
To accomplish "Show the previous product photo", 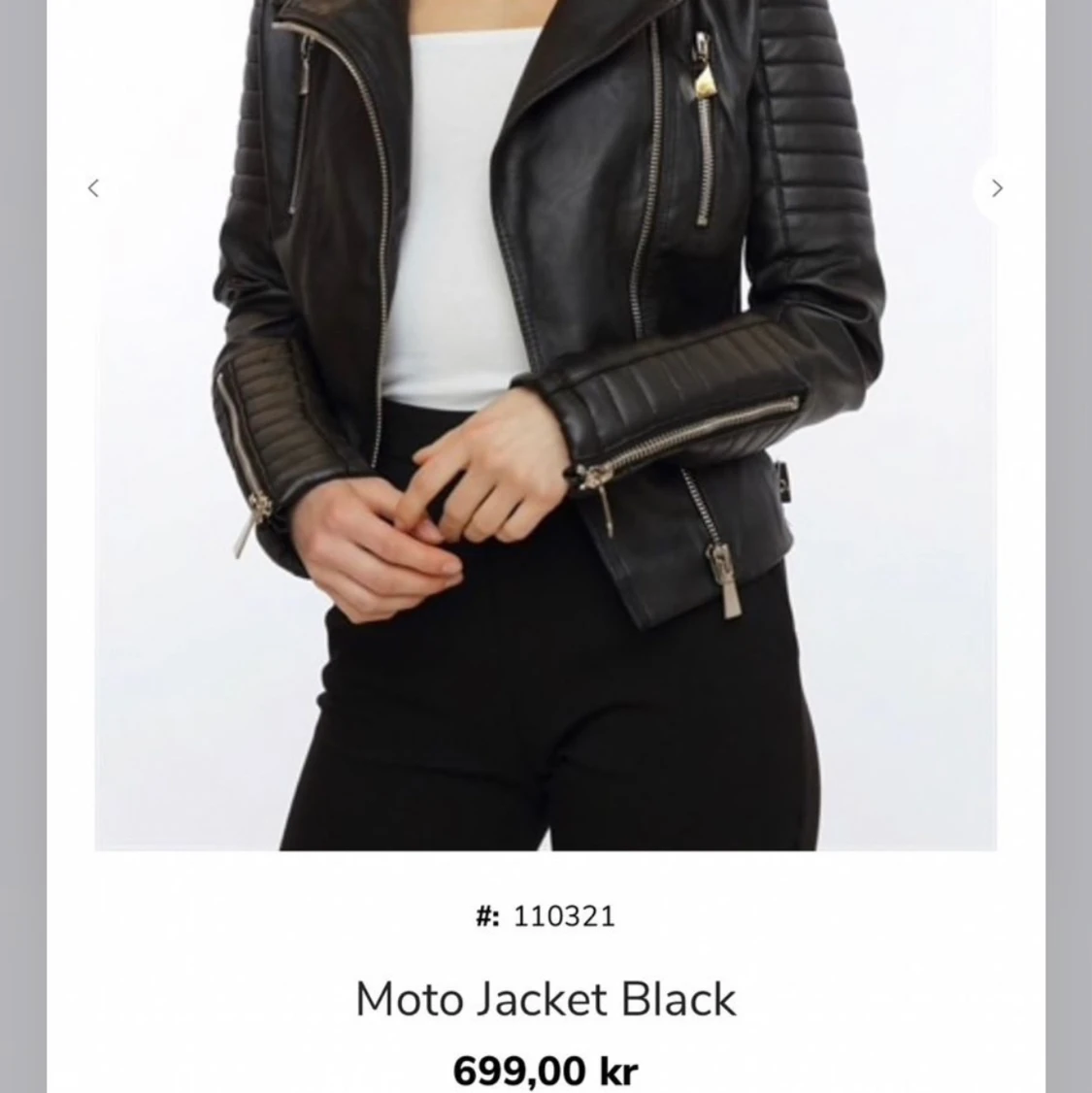I will (93, 188).
